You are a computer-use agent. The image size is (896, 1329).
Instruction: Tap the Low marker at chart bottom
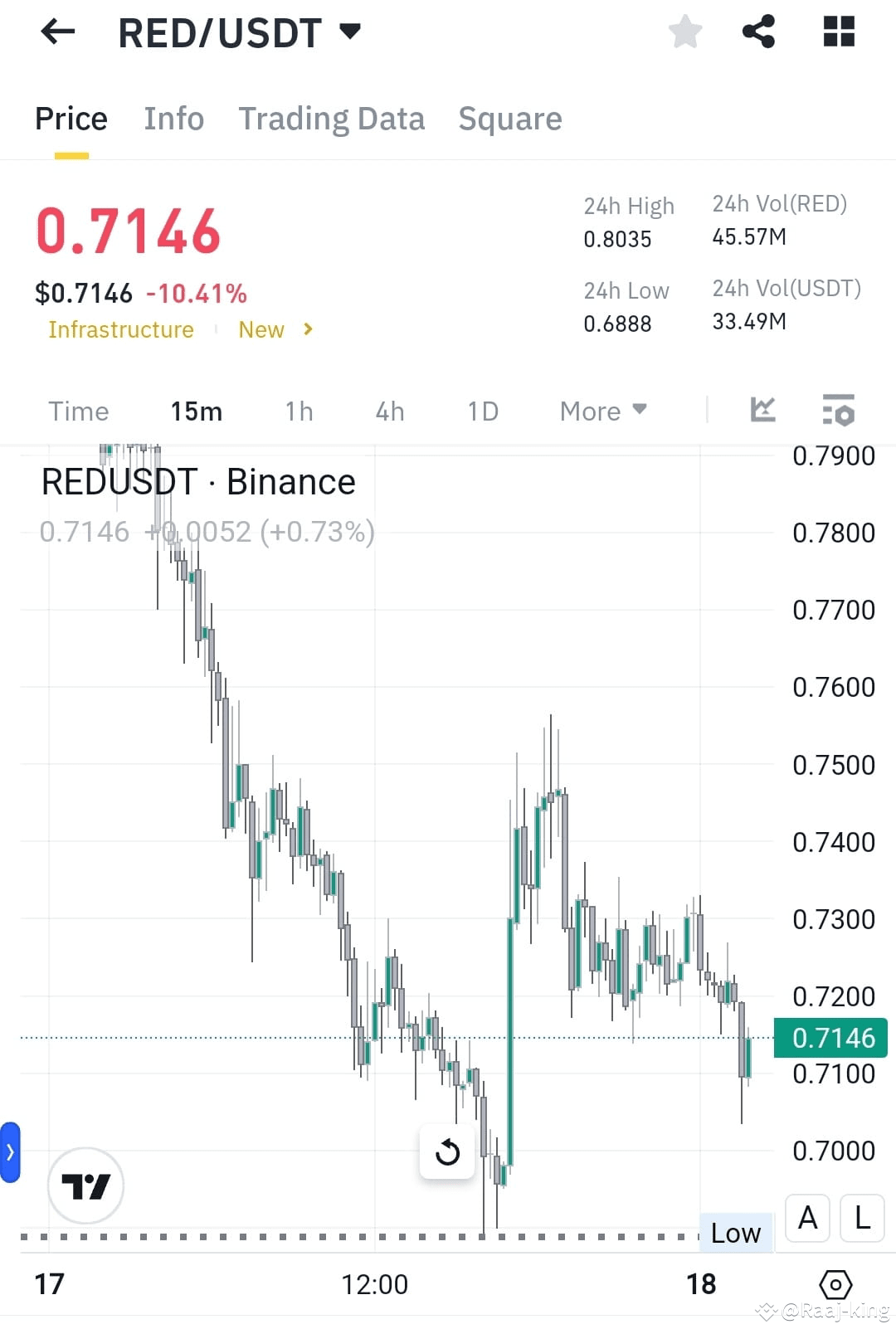pos(735,1233)
